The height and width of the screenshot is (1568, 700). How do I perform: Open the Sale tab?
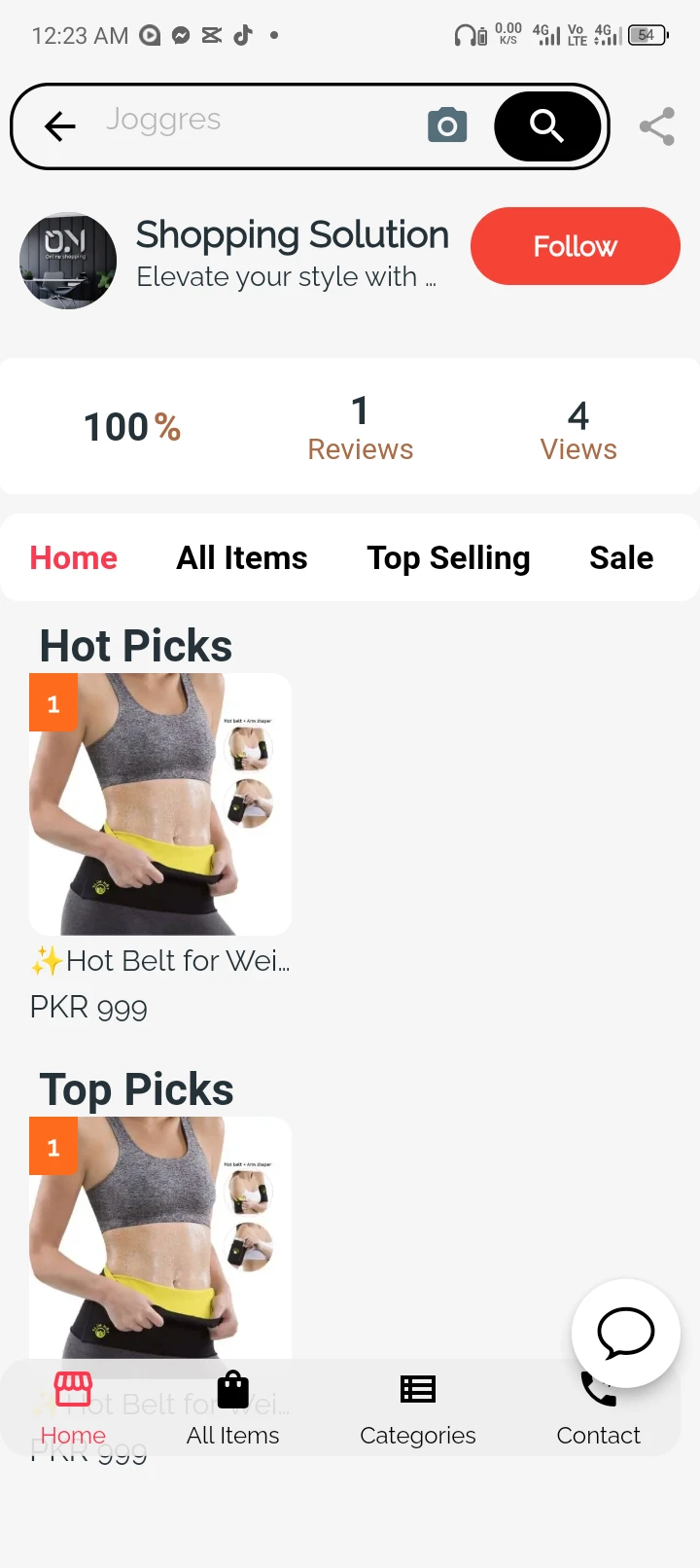pyautogui.click(x=621, y=558)
